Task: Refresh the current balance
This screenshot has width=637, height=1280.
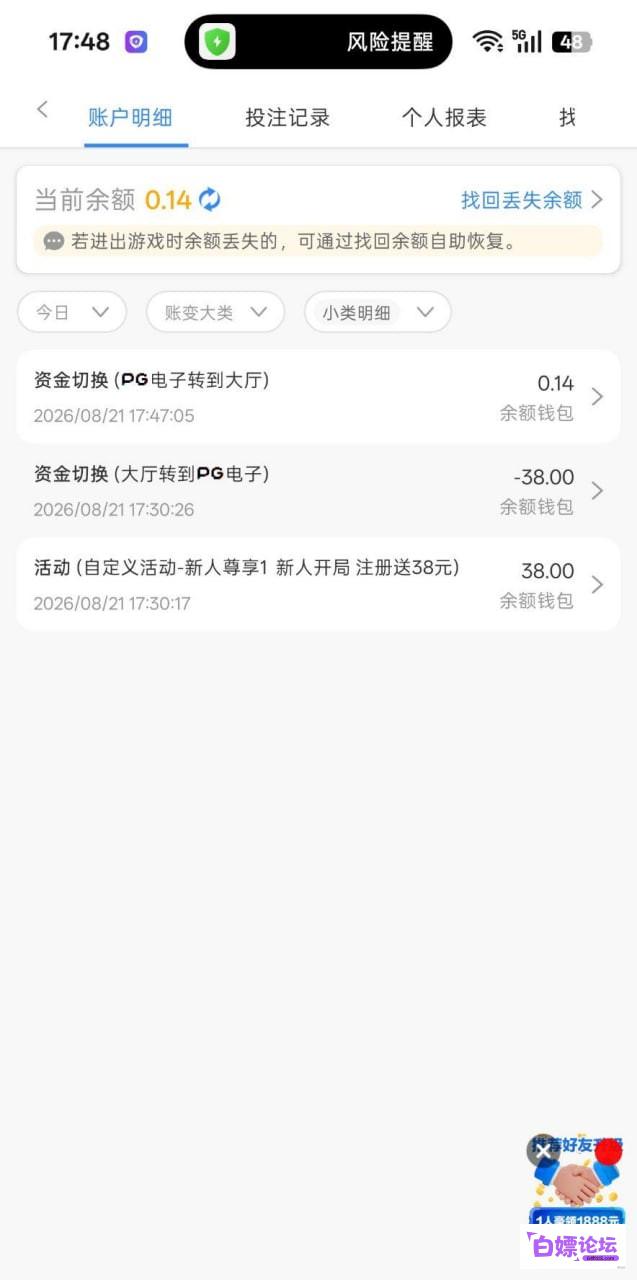Action: (209, 200)
